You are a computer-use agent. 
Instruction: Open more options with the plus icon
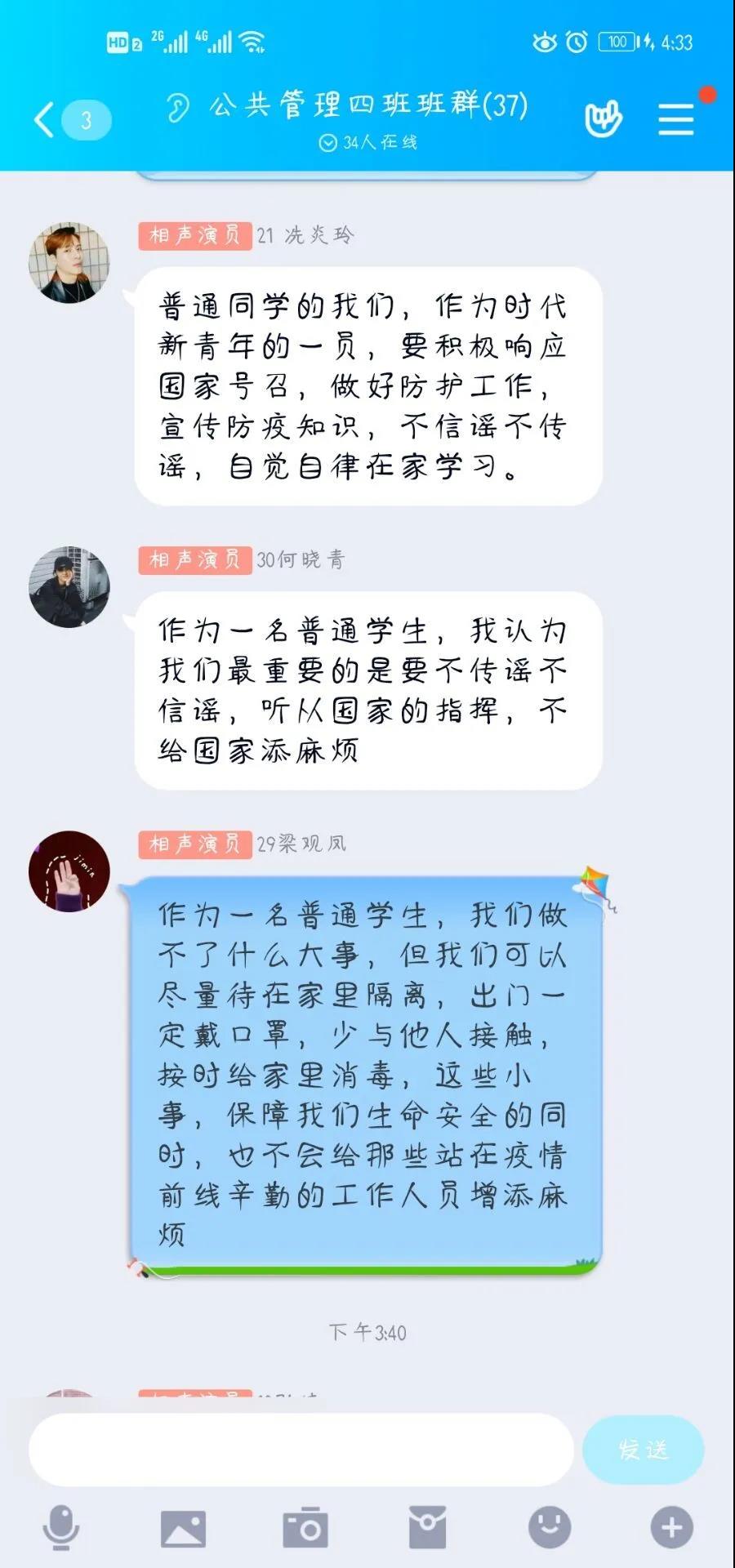coord(671,1527)
